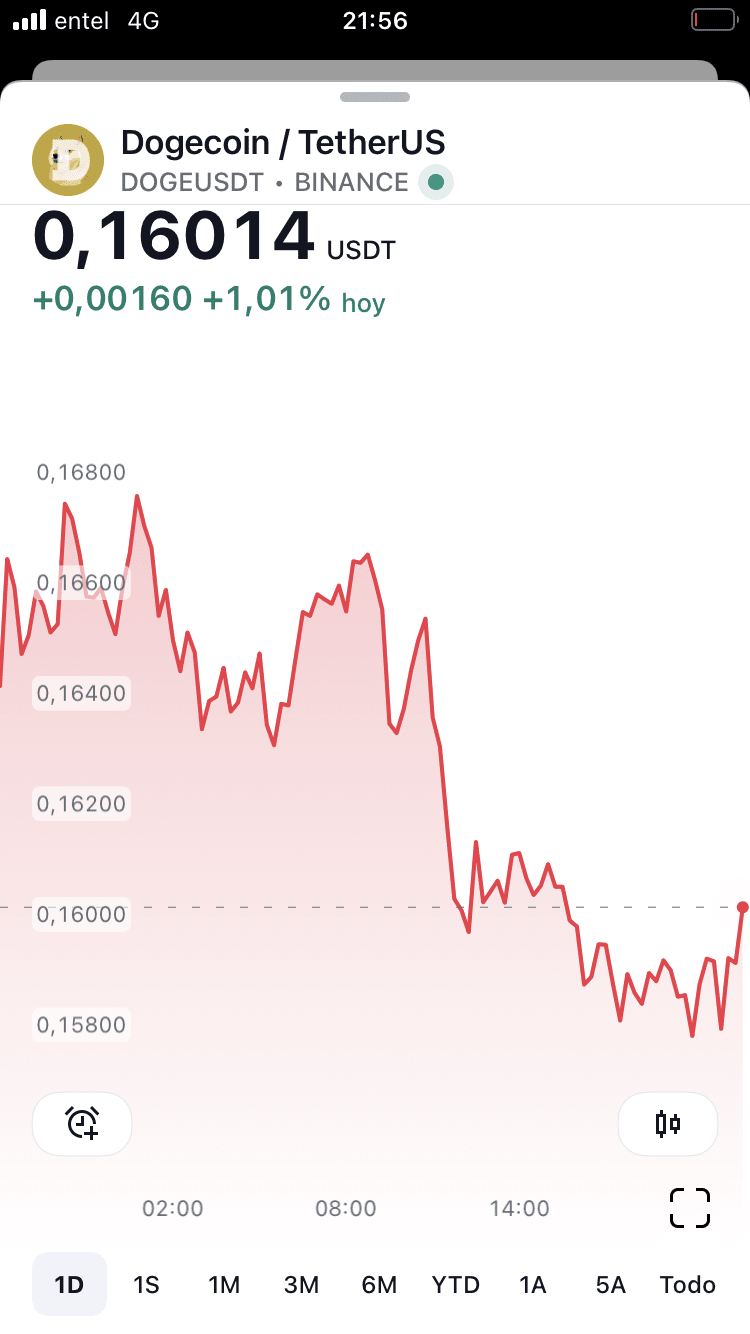Viewport: 750px width, 1334px height.
Task: Switch to the YTD timeframe tab
Action: 456,1284
